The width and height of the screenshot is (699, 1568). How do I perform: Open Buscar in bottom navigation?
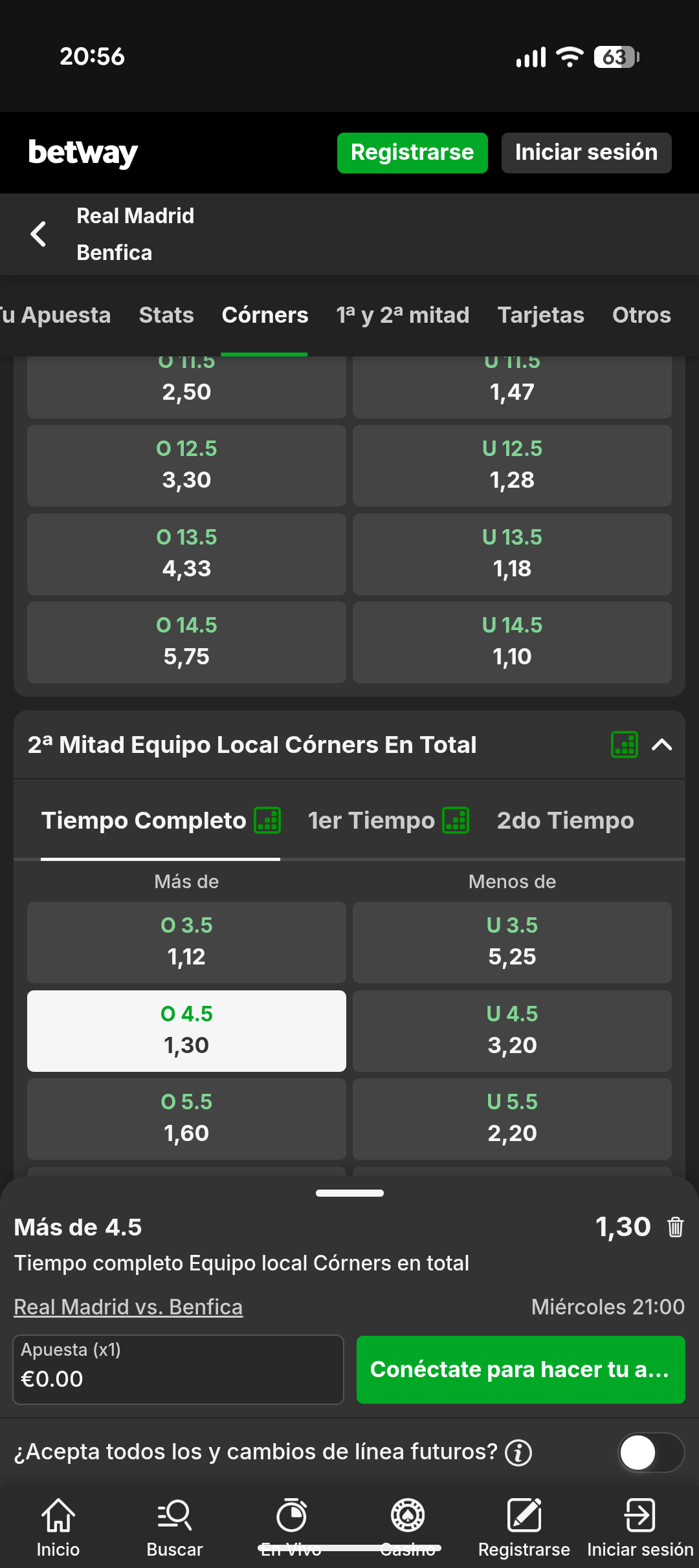[175, 1527]
